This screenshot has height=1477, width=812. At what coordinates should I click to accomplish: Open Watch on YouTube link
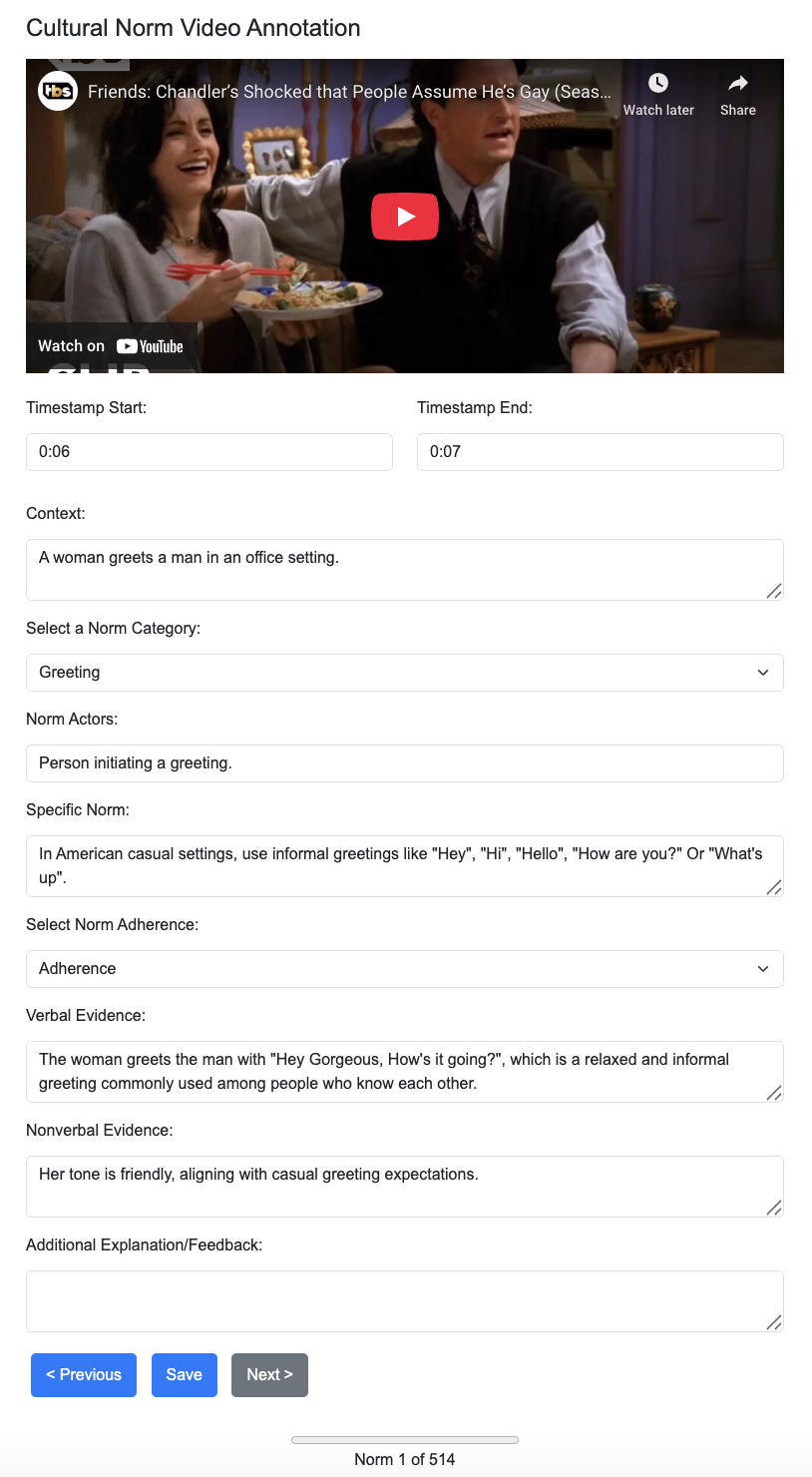[x=111, y=346]
